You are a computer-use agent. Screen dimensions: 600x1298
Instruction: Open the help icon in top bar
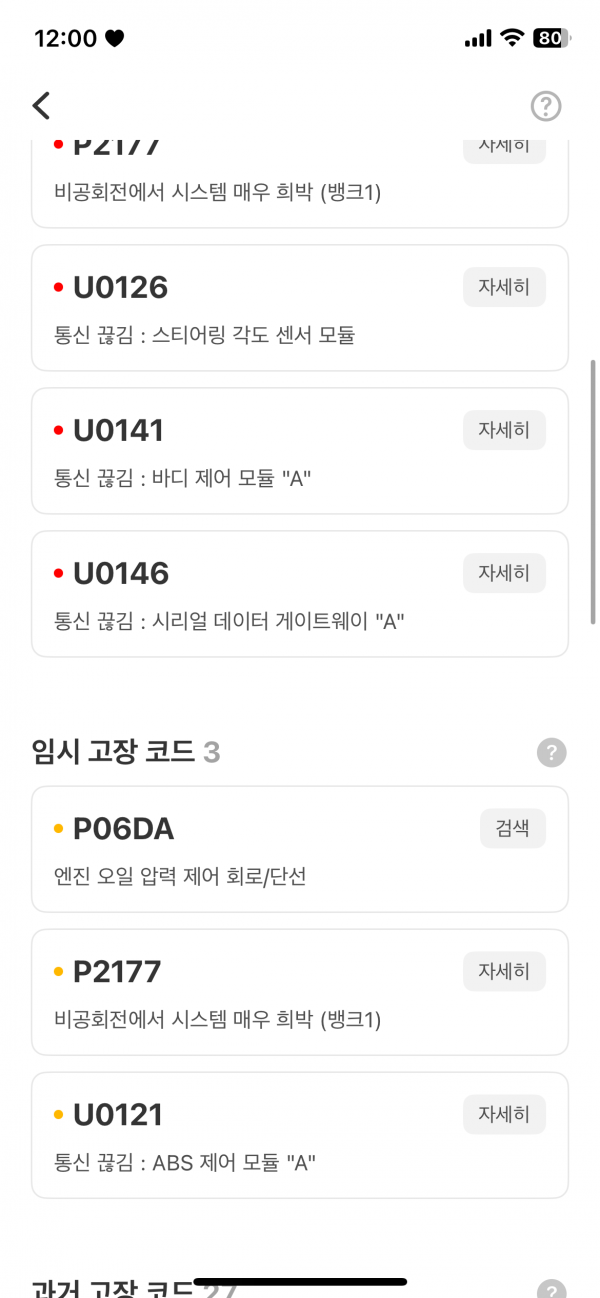pyautogui.click(x=546, y=105)
